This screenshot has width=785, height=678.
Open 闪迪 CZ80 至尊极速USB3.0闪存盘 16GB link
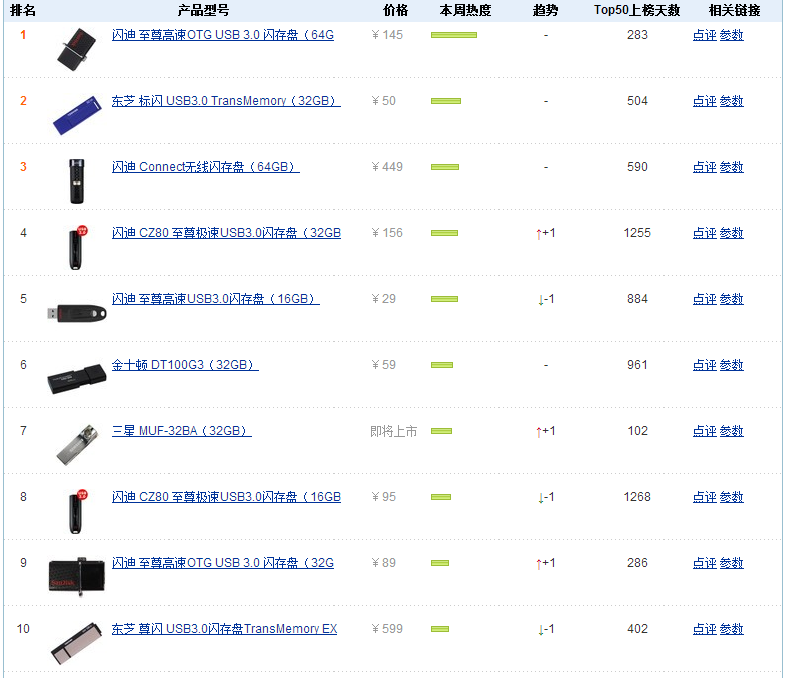click(x=226, y=497)
